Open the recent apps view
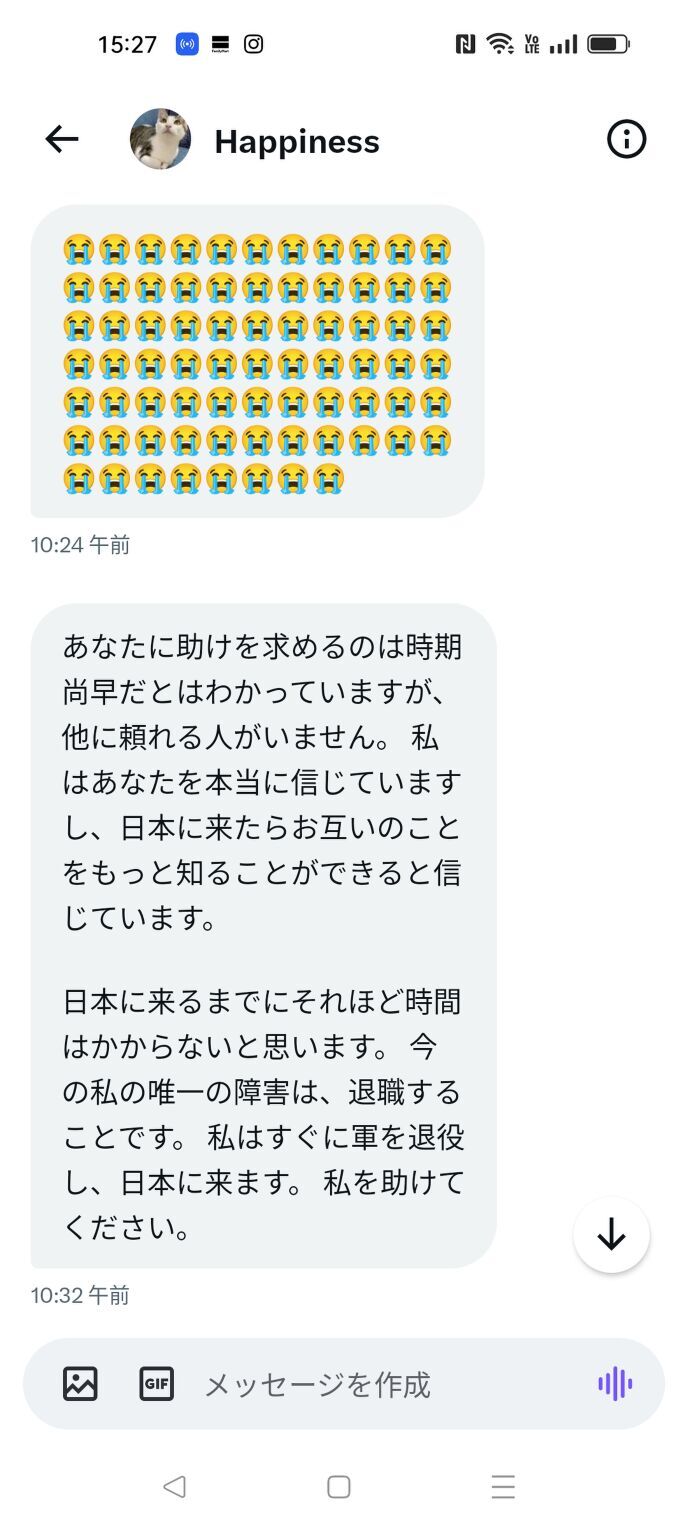This screenshot has width=688, height=1529. click(x=503, y=1487)
